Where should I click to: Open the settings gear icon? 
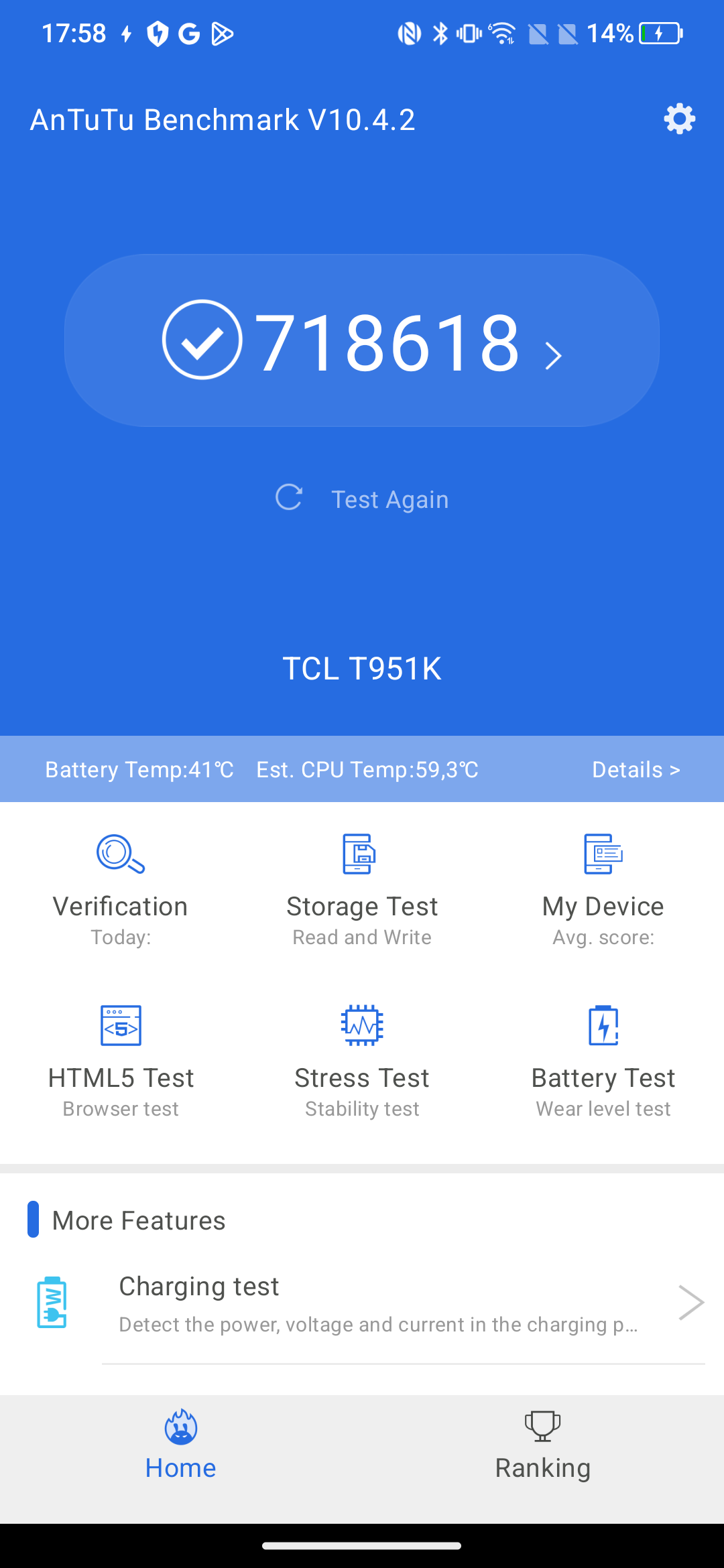(x=679, y=119)
